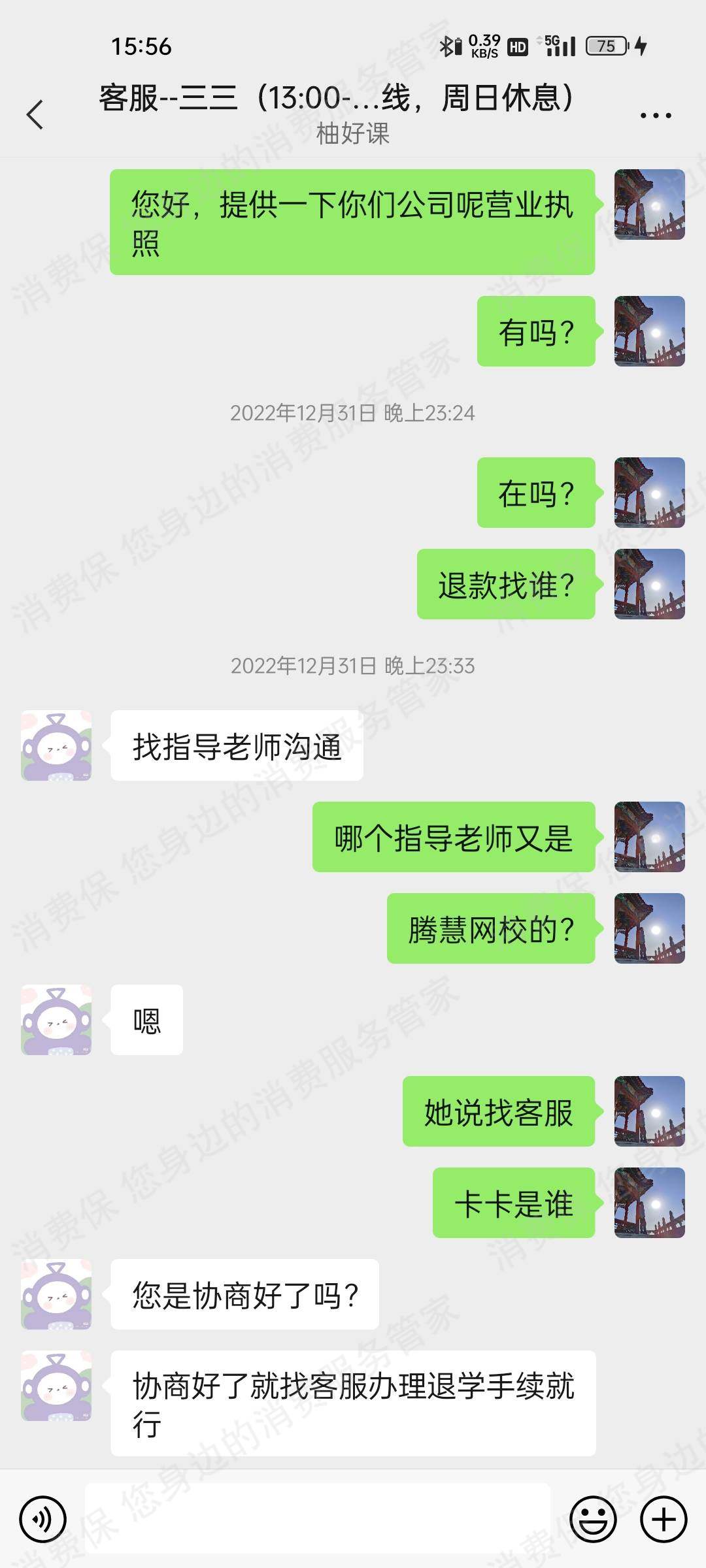This screenshot has width=706, height=1568.
Task: Open the plus attachments panel
Action: coord(663,1519)
